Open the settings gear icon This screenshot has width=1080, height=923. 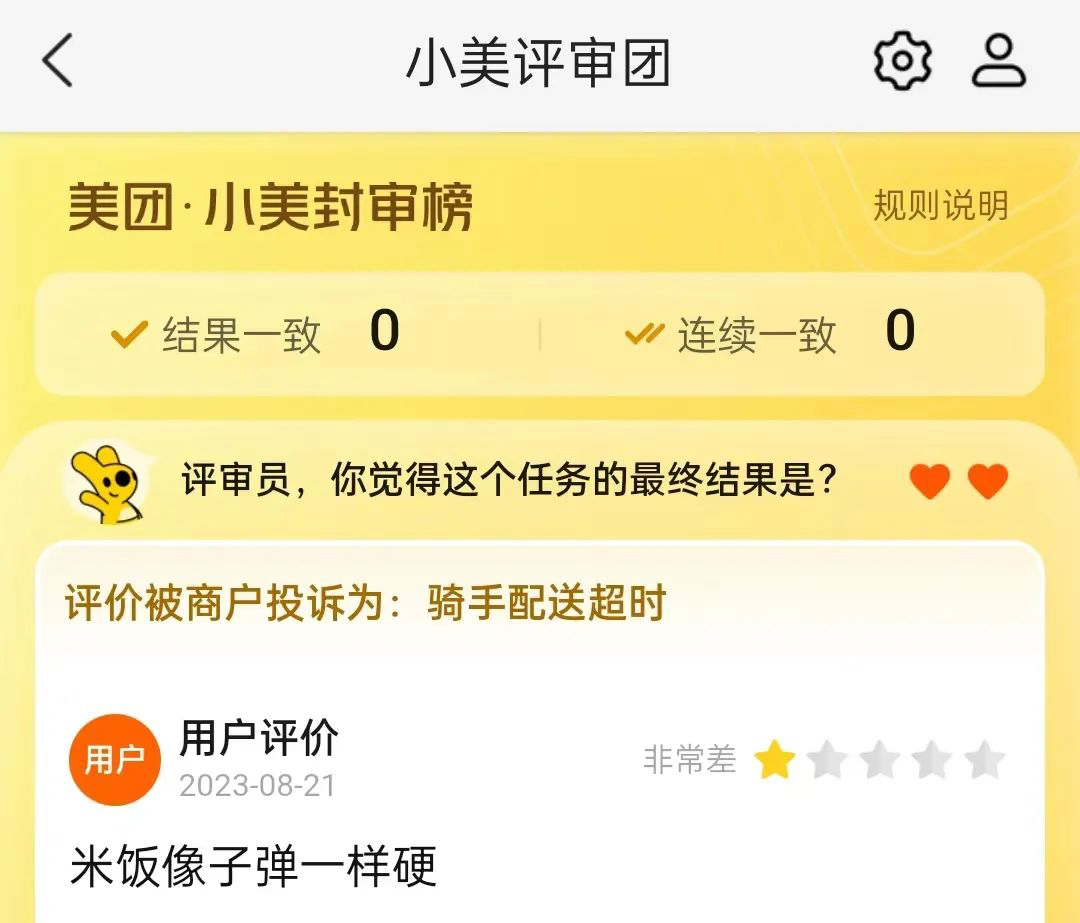(902, 62)
